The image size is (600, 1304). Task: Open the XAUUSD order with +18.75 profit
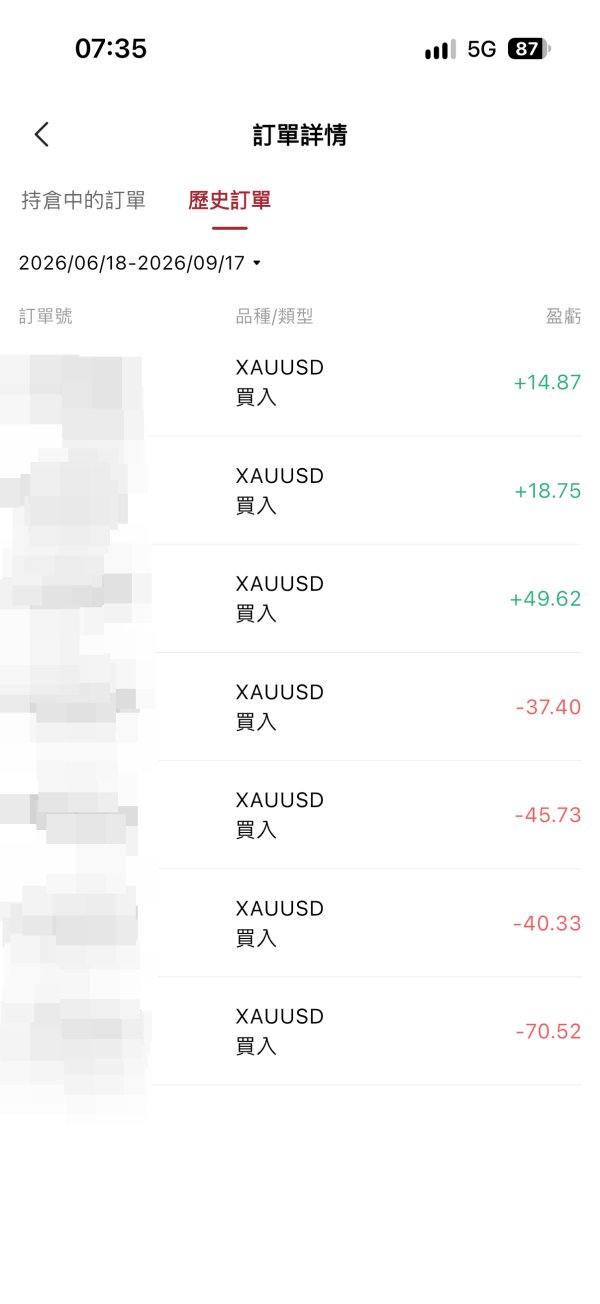coord(300,490)
